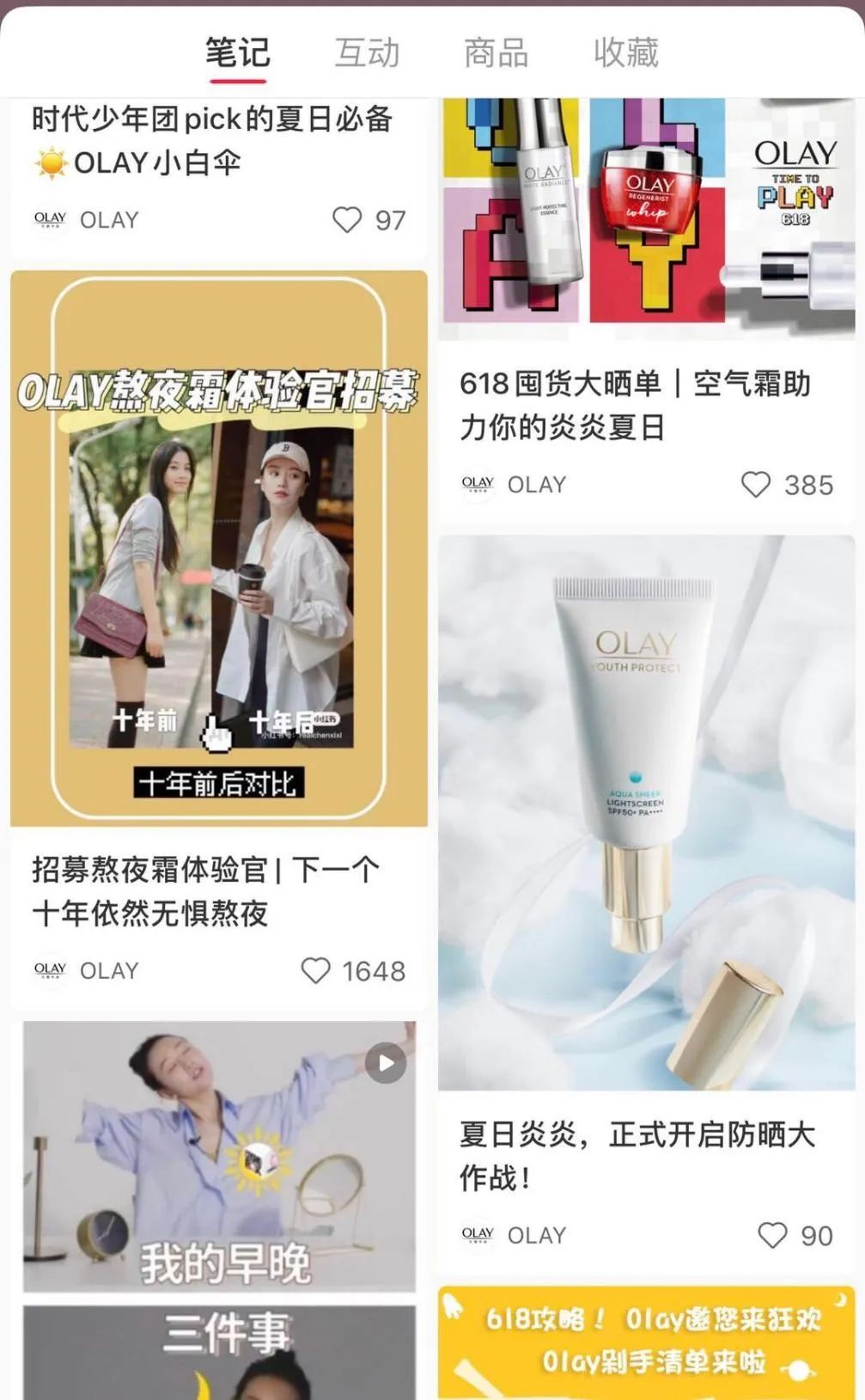The image size is (865, 1400).
Task: Switch to the 互动 tab
Action: pyautogui.click(x=367, y=52)
